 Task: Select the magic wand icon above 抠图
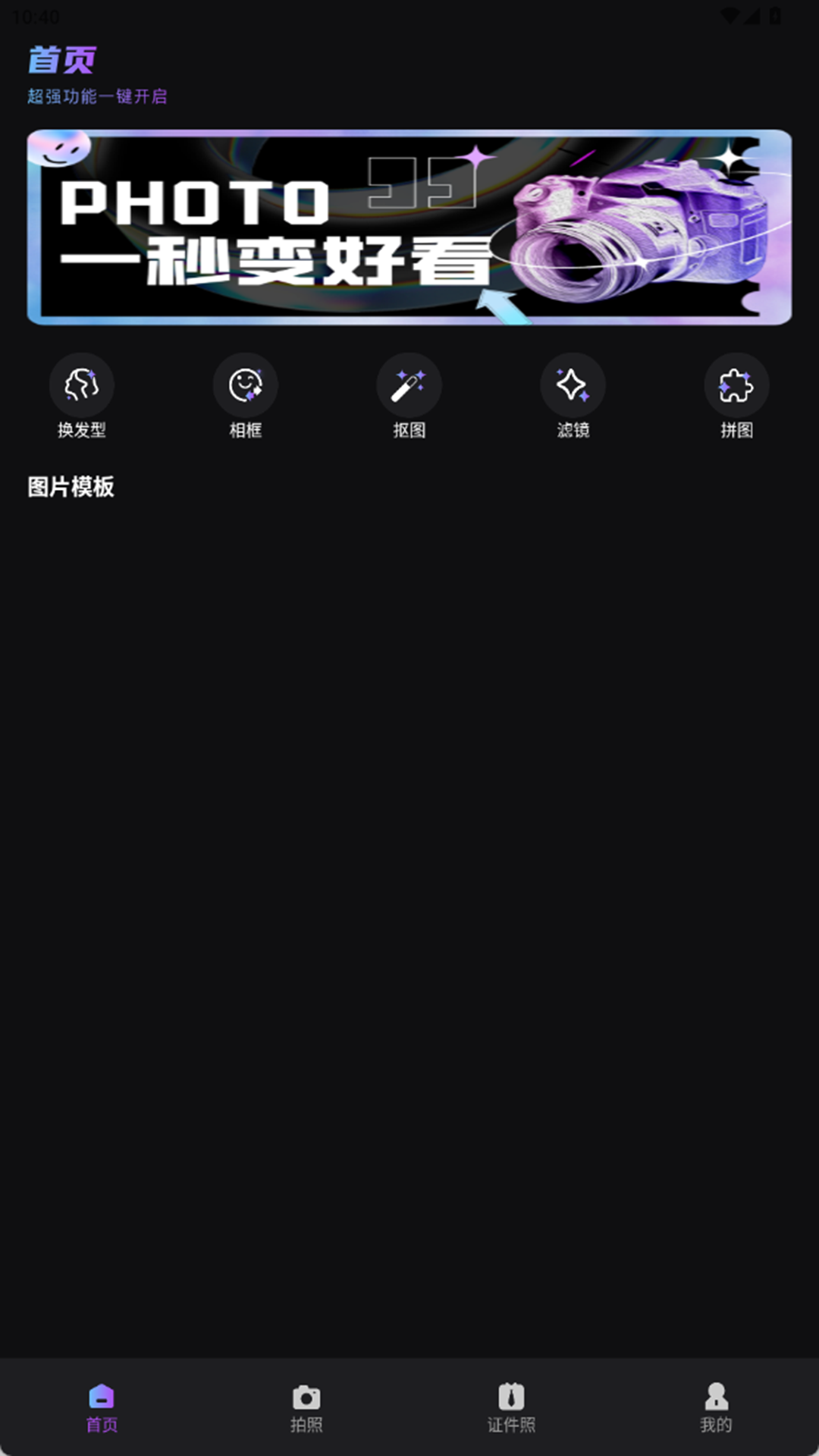pos(409,384)
